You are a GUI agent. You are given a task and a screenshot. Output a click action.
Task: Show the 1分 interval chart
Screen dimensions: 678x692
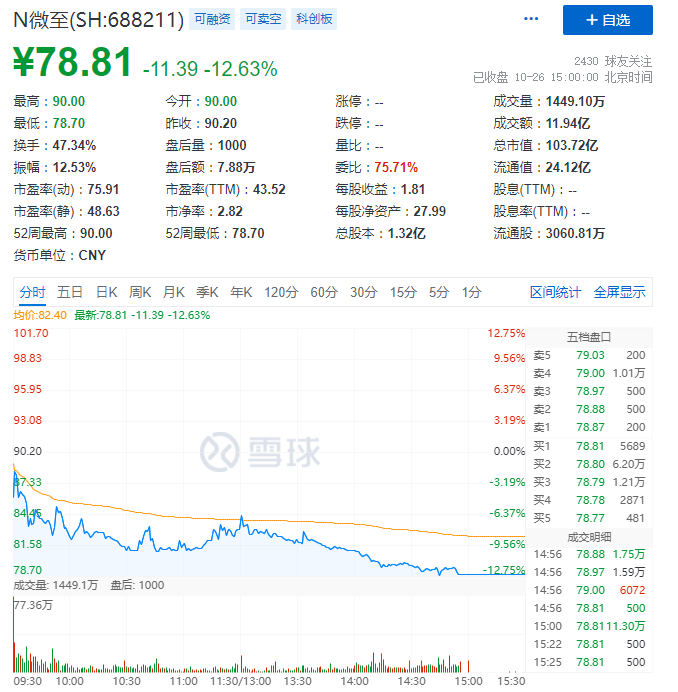pos(471,292)
